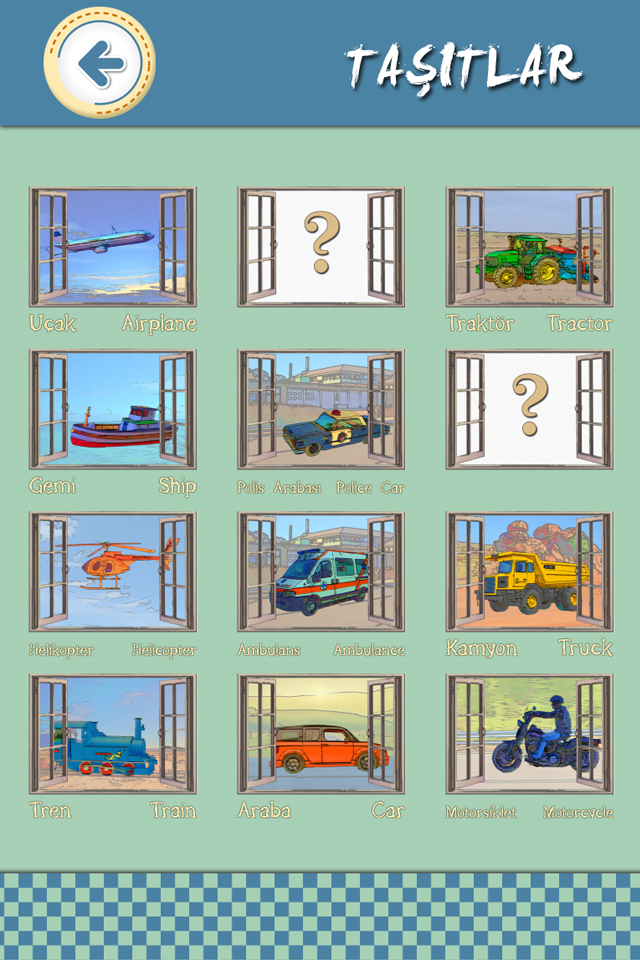The image size is (640, 960).
Task: Select the Ambulance picture tile
Action: coord(321,572)
